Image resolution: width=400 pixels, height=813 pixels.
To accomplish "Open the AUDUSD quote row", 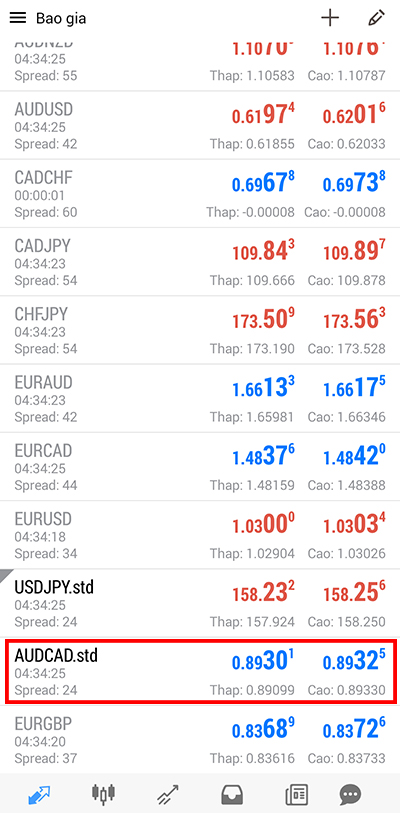I will [200, 125].
